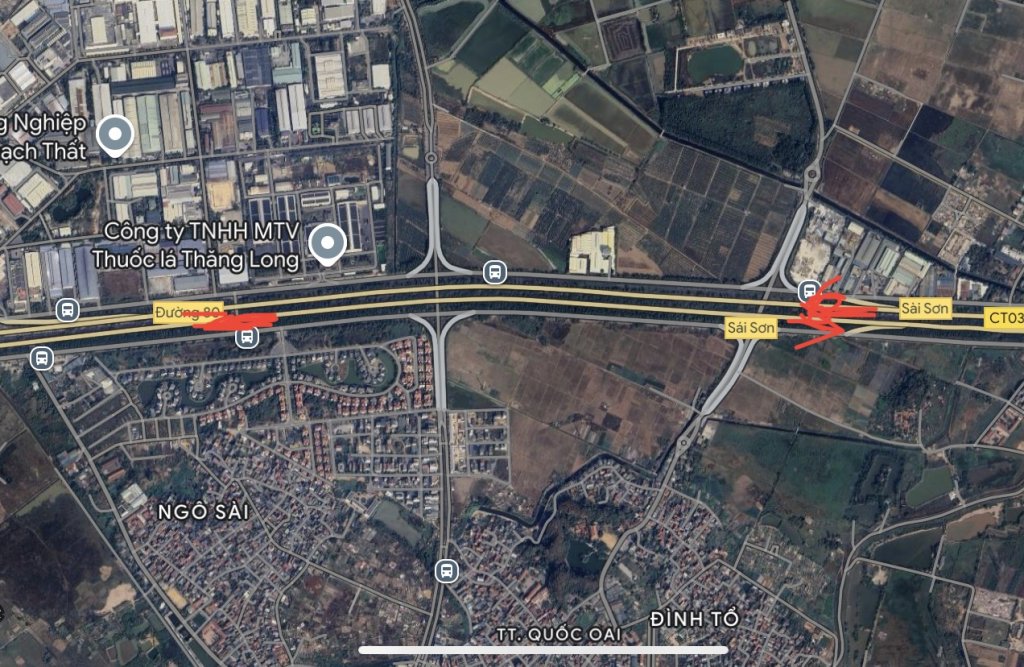Open the Công ty TNHH MTV Thuốc lá Thăng Long pin

326,243
